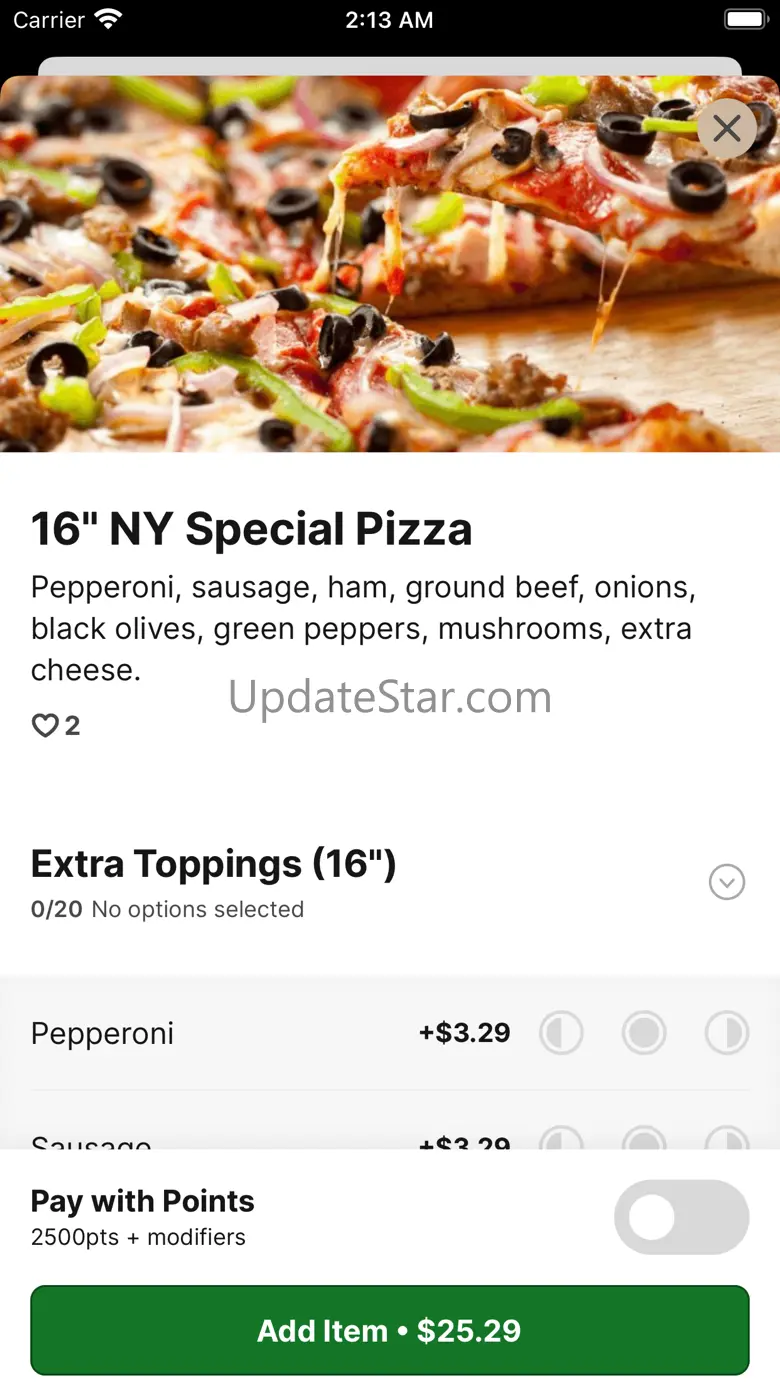Enable the Pay with Points switch
This screenshot has width=780, height=1387.
tap(682, 1217)
